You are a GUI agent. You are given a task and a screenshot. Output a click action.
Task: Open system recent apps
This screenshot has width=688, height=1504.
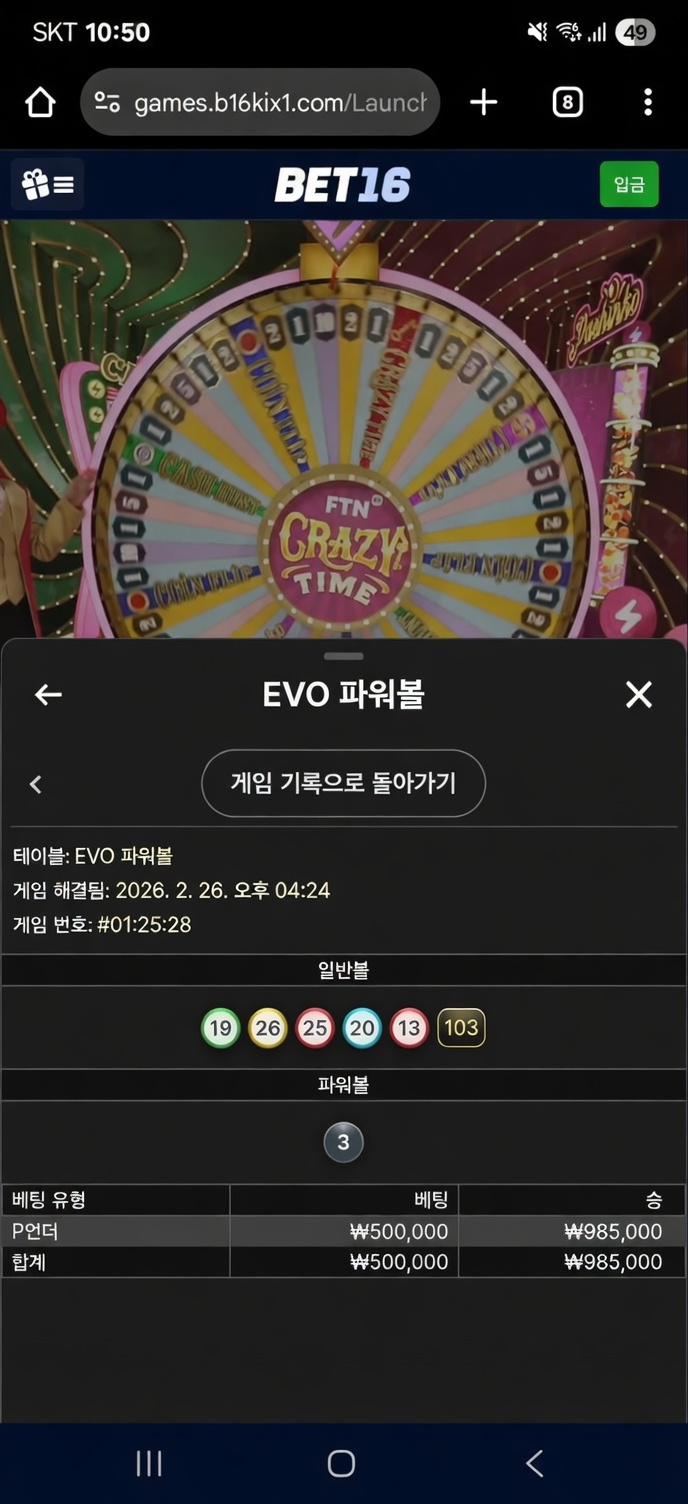coord(149,1464)
